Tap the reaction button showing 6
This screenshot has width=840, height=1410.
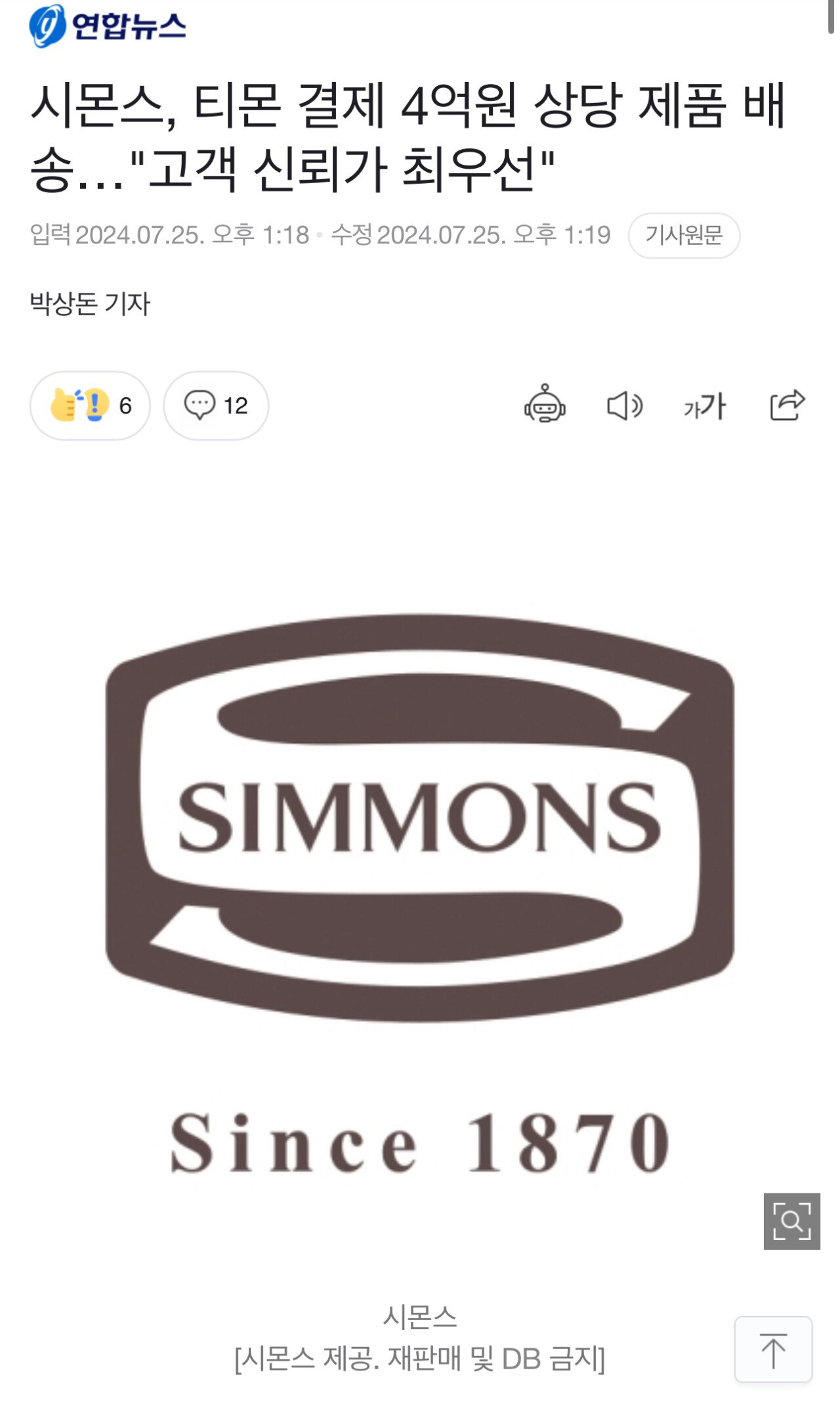(x=90, y=405)
